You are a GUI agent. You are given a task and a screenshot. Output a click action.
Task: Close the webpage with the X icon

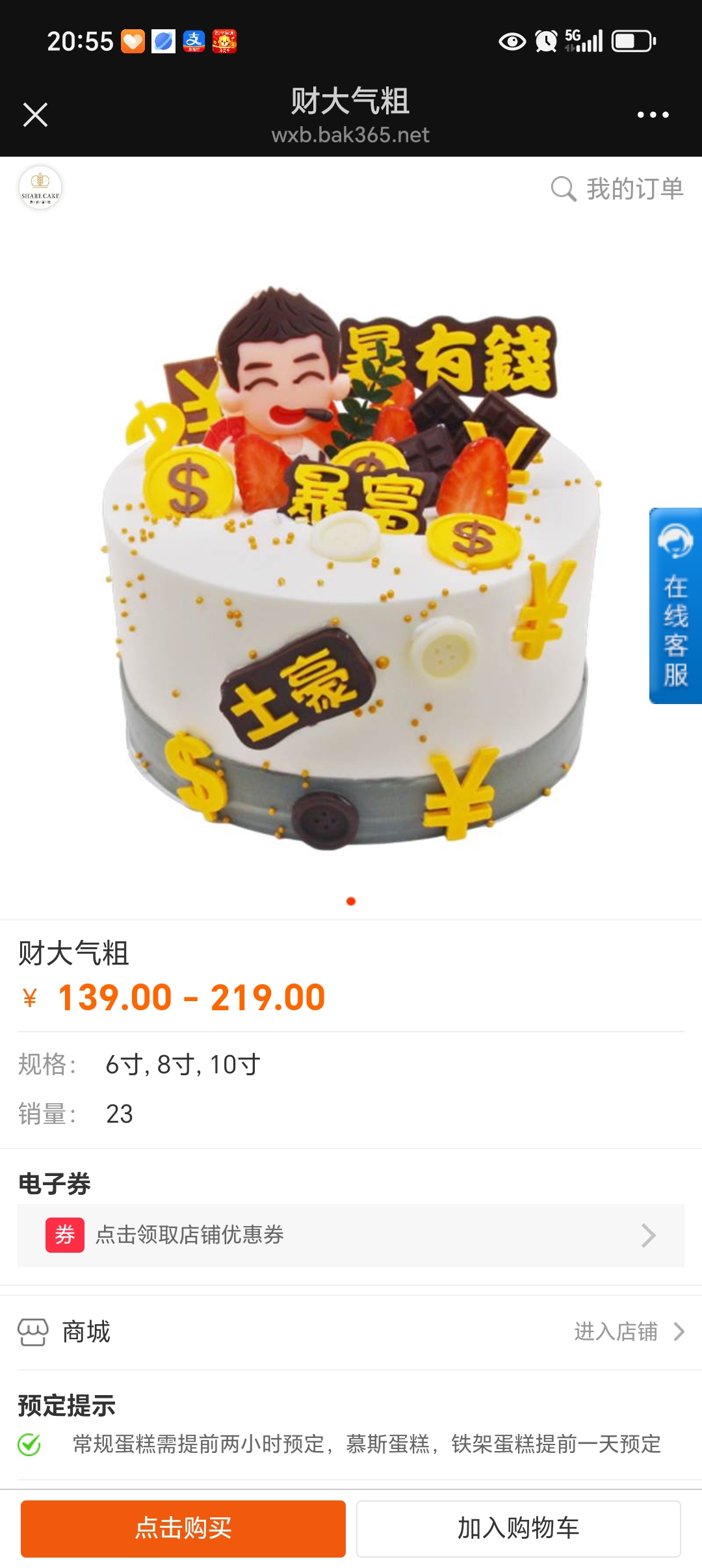click(35, 115)
